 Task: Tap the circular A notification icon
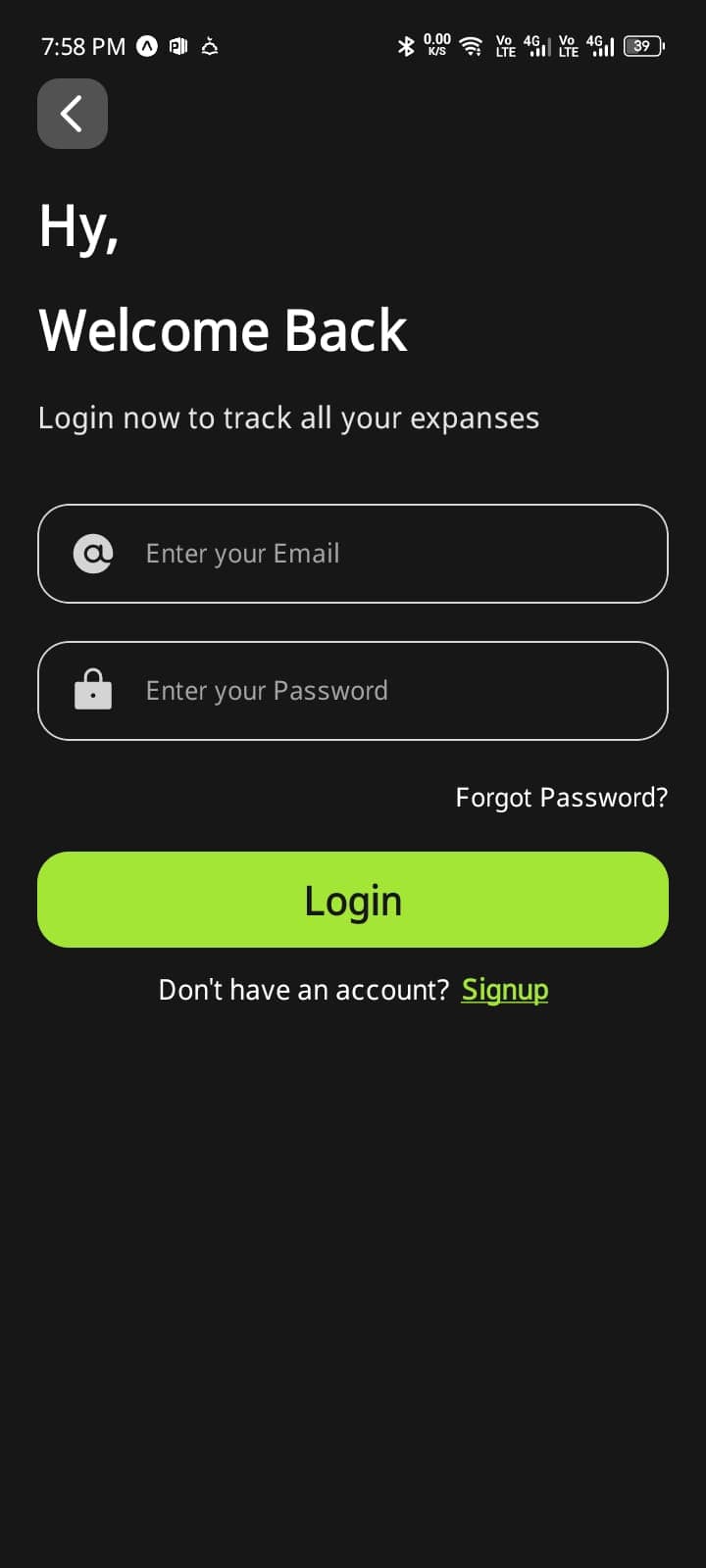[146, 46]
